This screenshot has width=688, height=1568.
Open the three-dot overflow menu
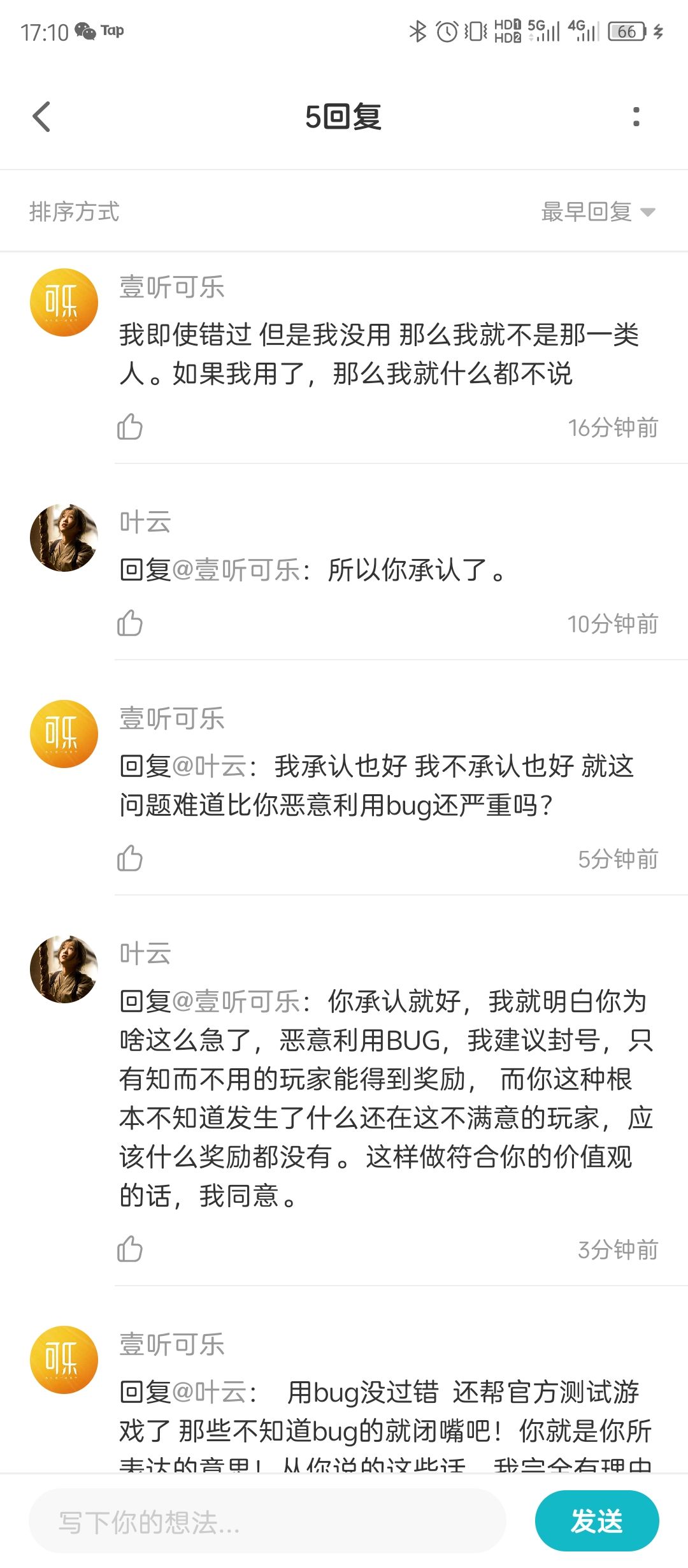[636, 117]
